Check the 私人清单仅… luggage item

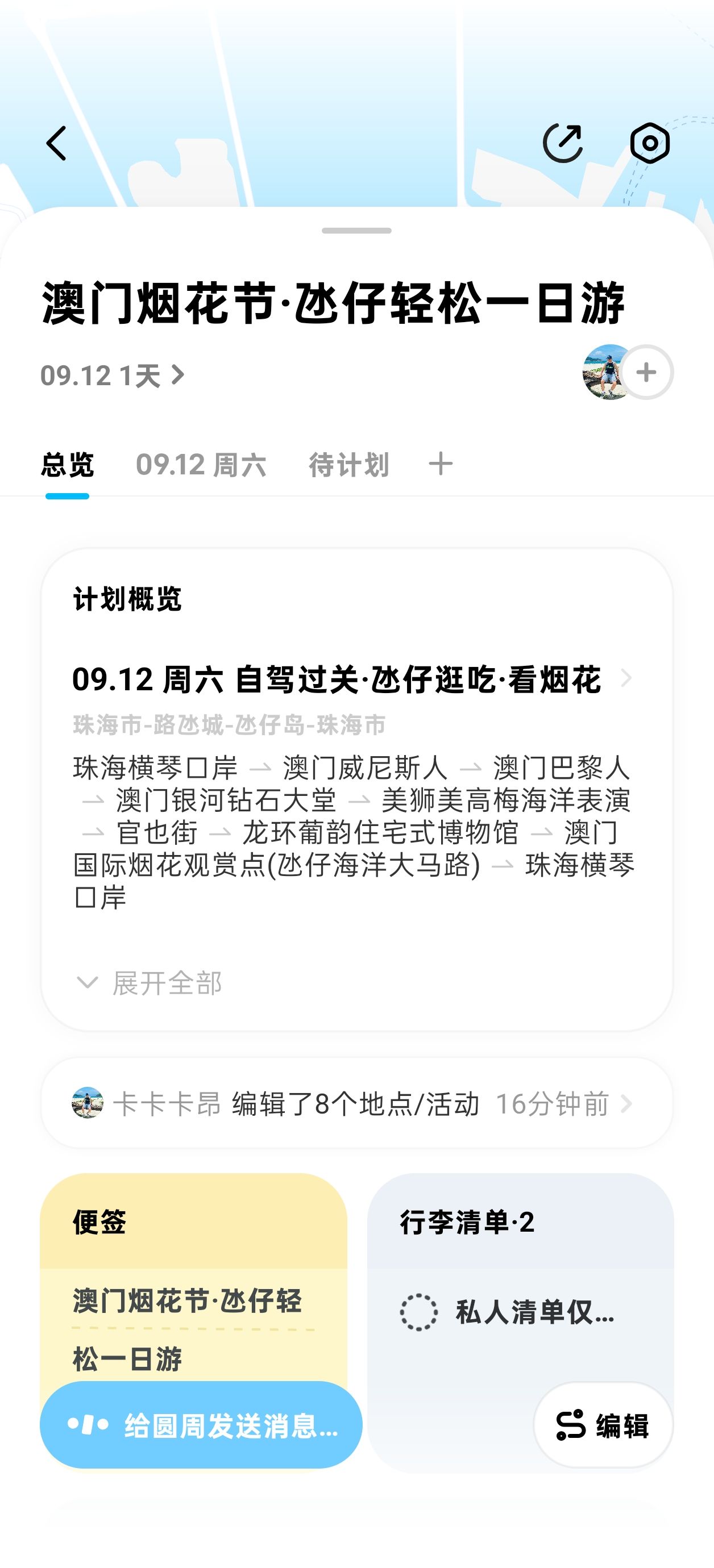click(418, 1312)
